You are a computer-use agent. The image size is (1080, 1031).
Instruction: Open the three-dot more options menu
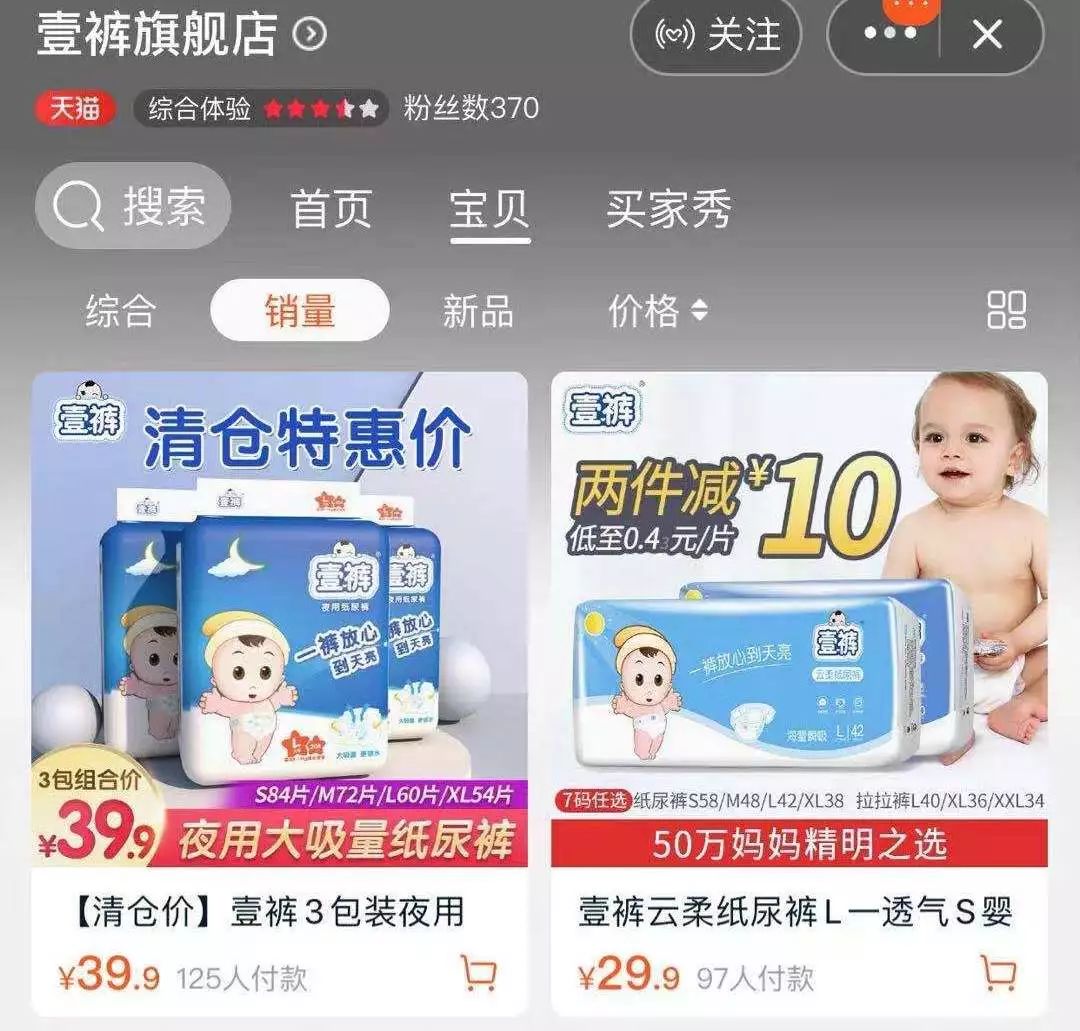[x=889, y=36]
